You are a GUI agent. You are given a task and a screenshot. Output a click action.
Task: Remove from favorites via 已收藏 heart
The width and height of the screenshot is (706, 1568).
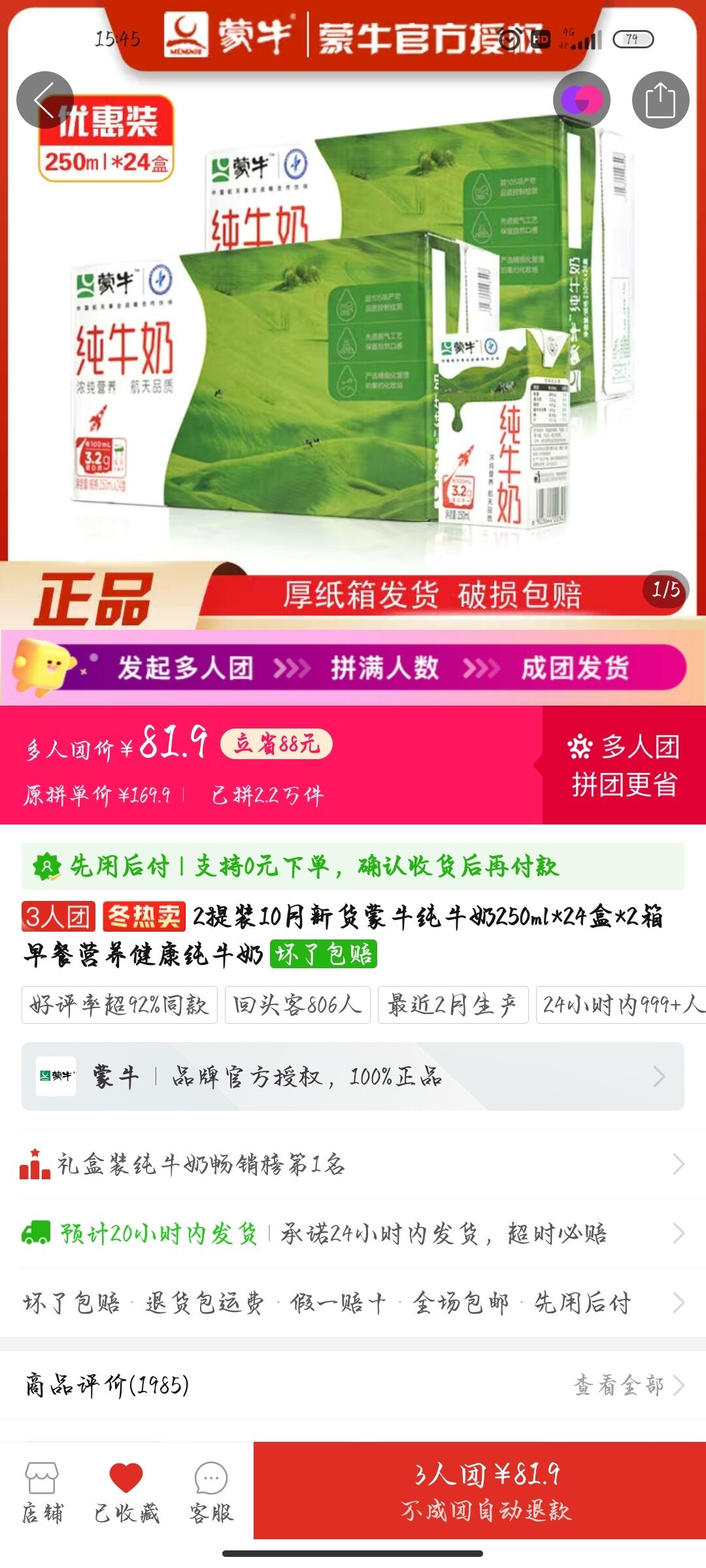click(x=126, y=1492)
